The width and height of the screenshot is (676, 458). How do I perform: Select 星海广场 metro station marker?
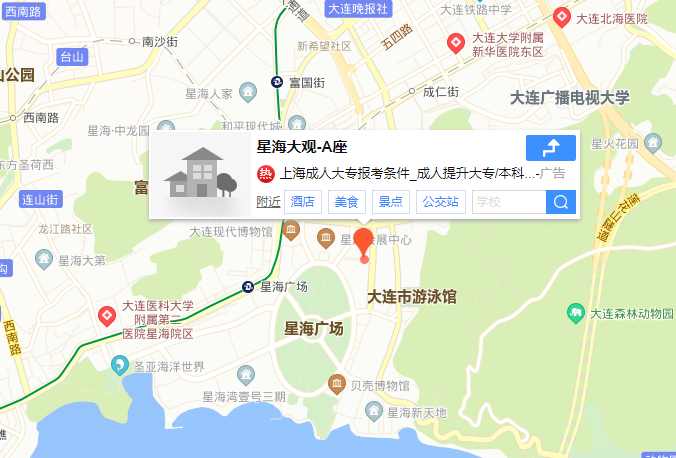248,287
